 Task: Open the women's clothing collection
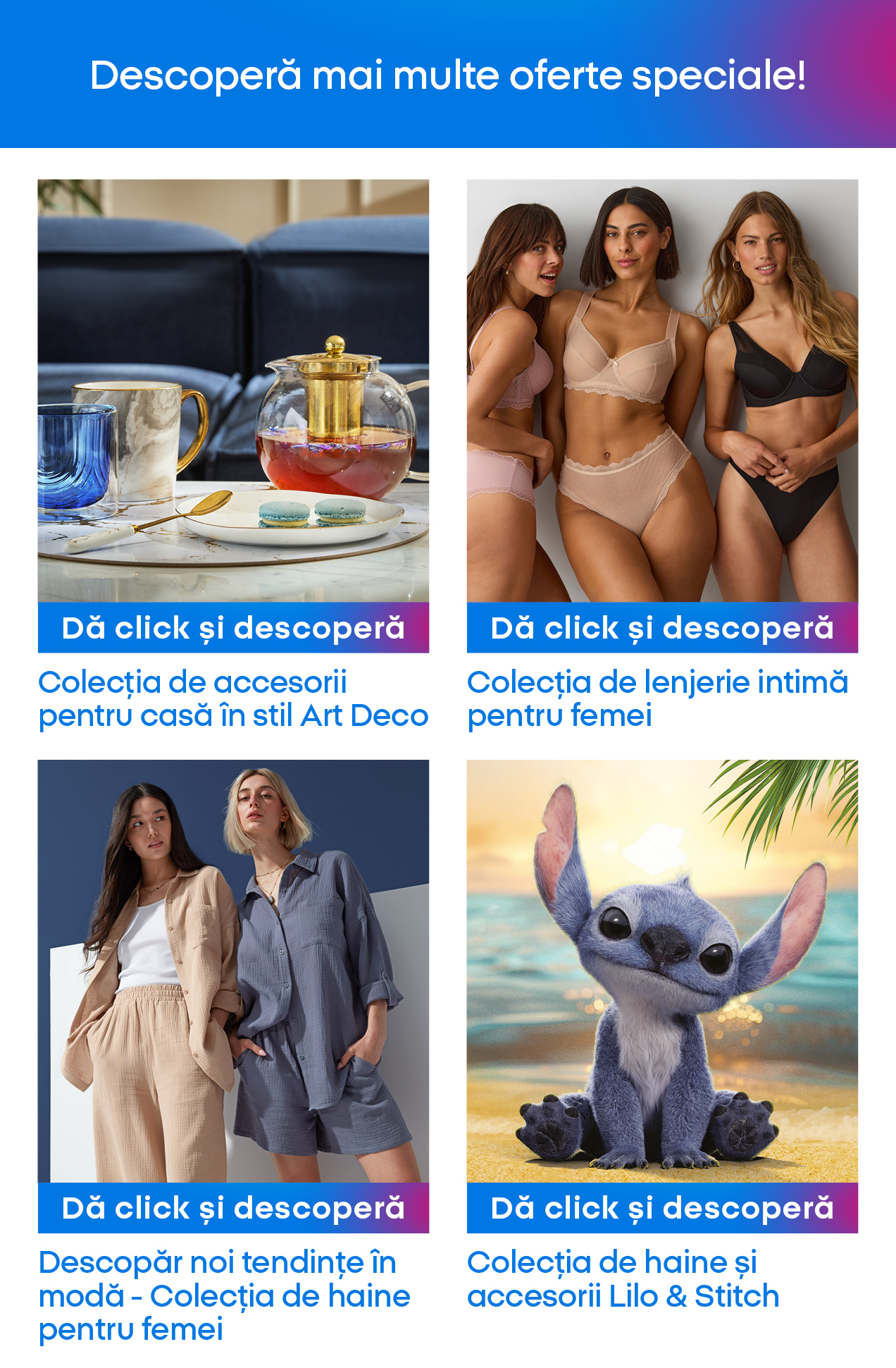[x=233, y=1208]
